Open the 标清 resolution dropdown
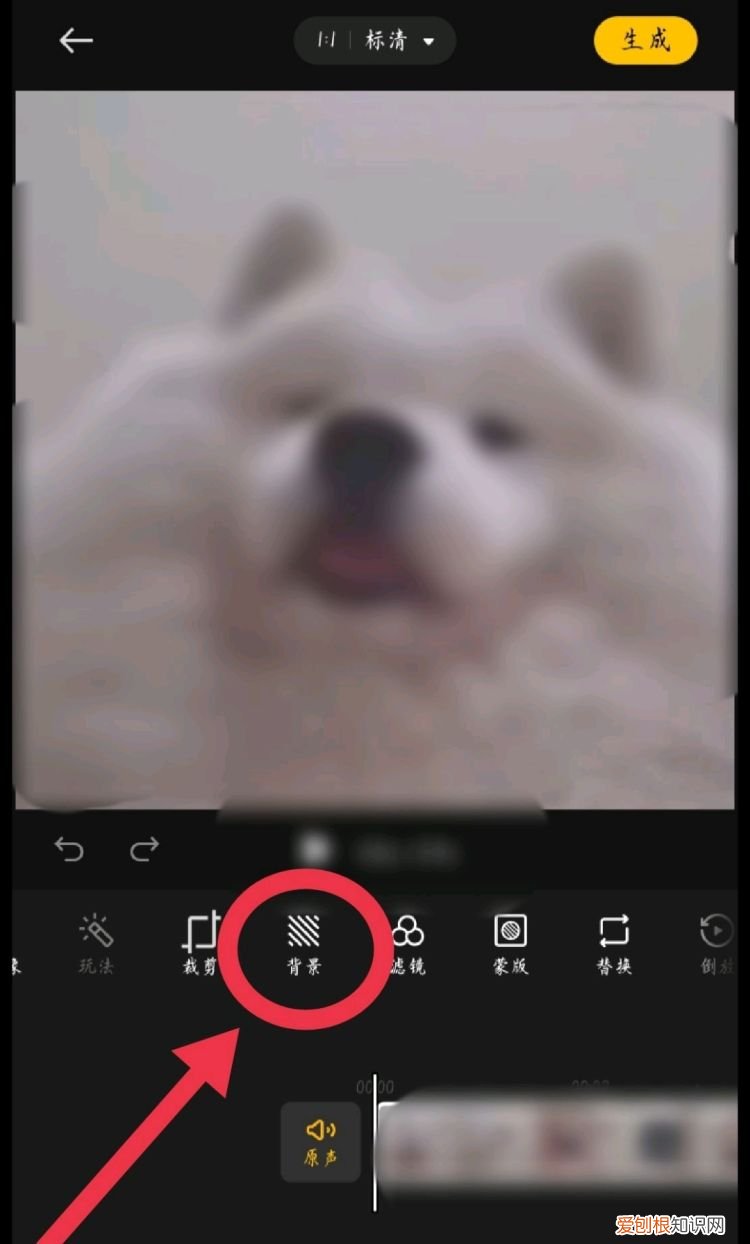Screen dimensions: 750x1244 pos(385,40)
